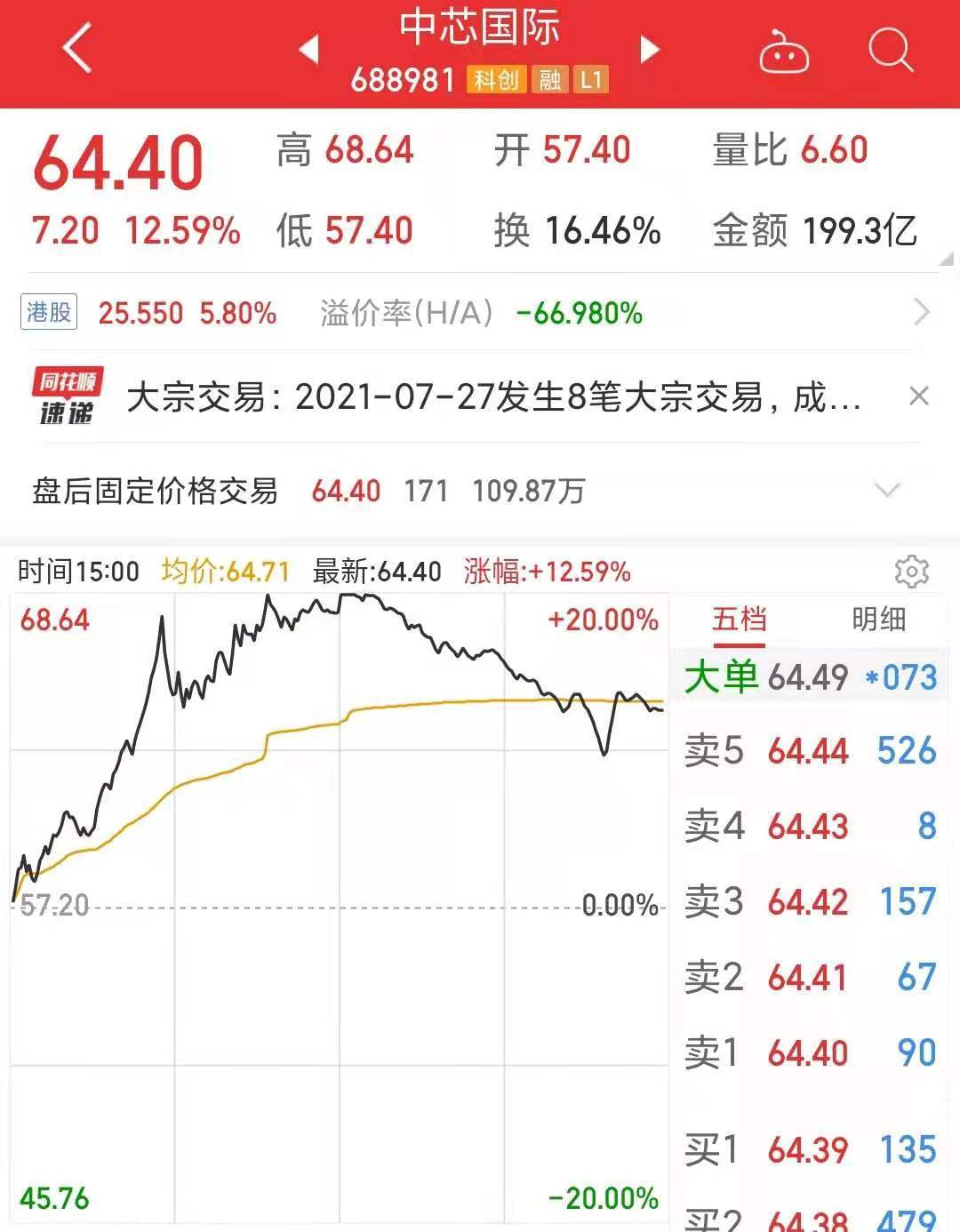
Task: Select the 卖1 64.40 order book row
Action: (x=804, y=1052)
